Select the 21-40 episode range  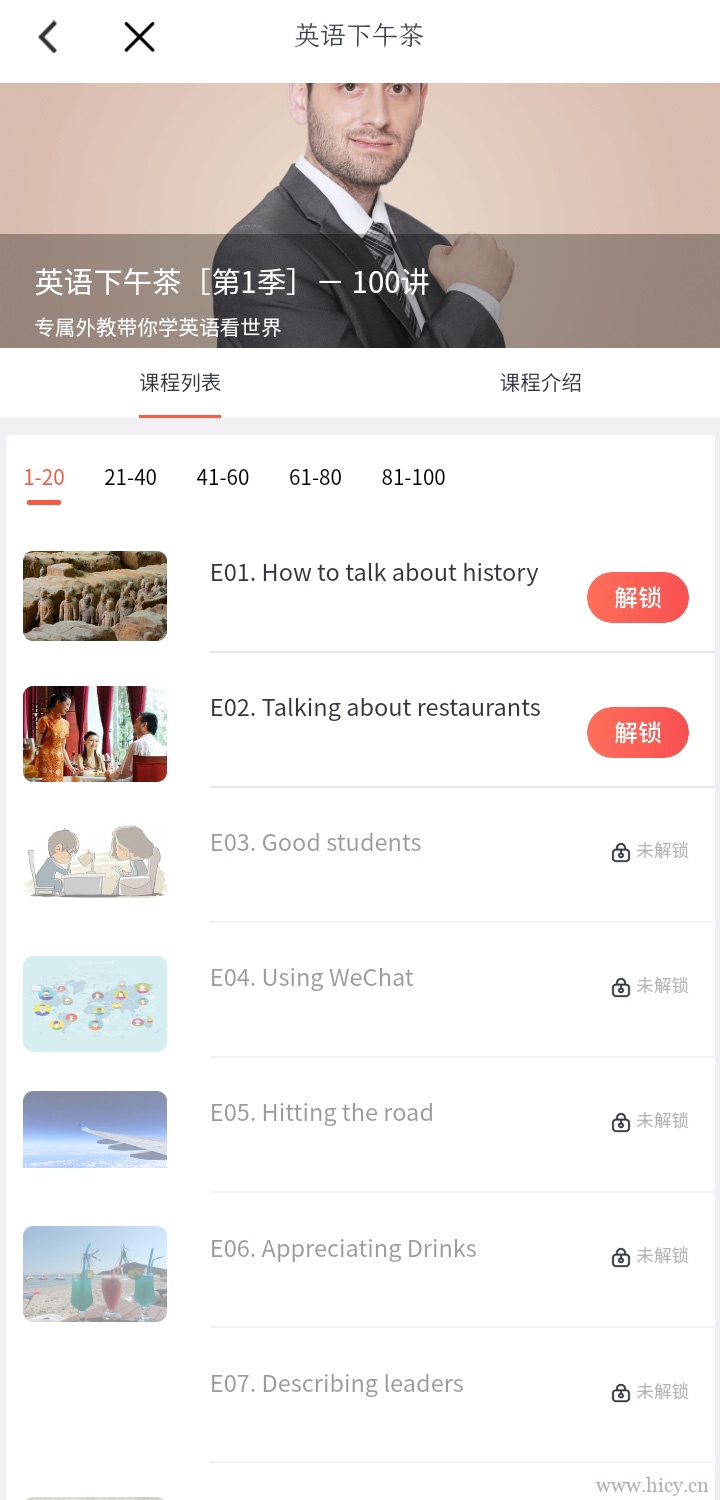(130, 477)
